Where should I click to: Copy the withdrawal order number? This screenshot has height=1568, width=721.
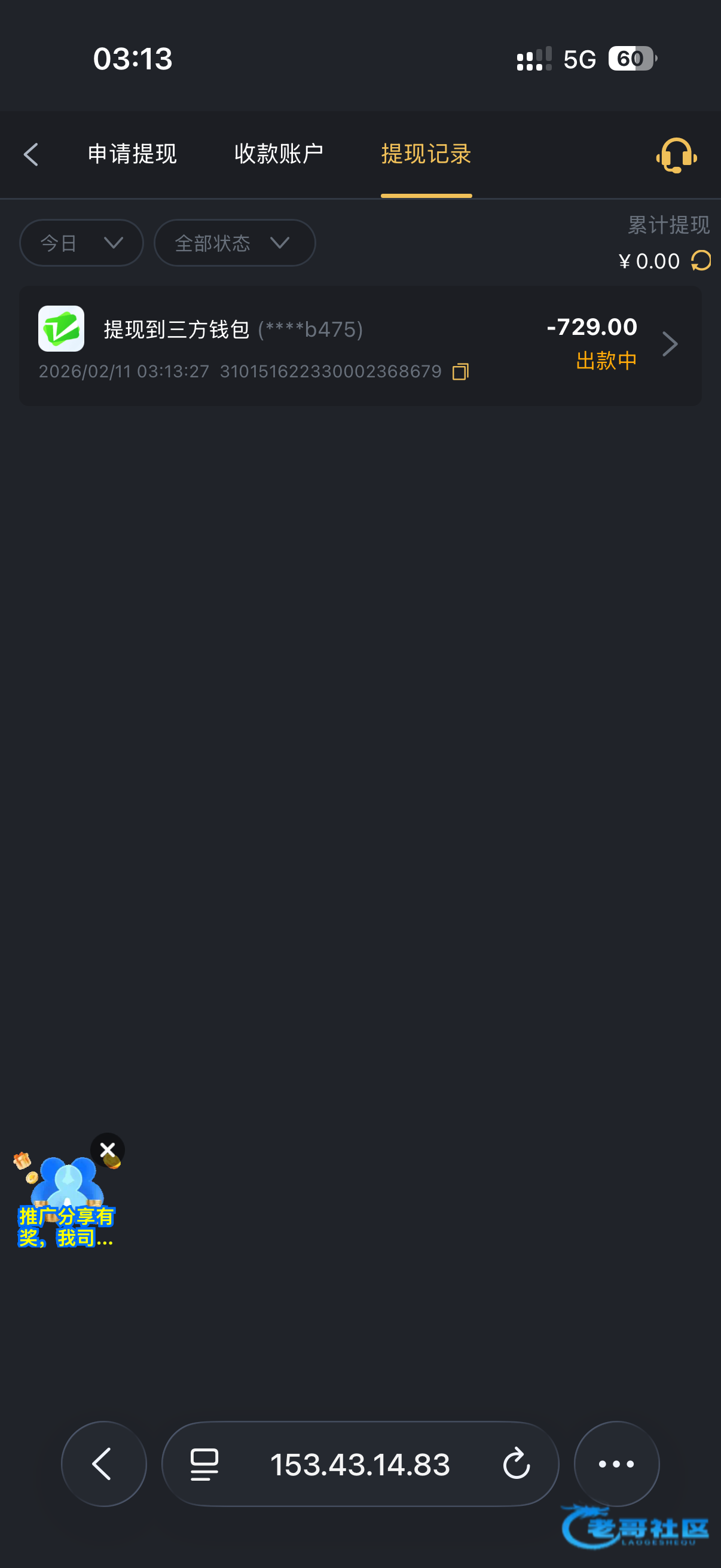(460, 371)
